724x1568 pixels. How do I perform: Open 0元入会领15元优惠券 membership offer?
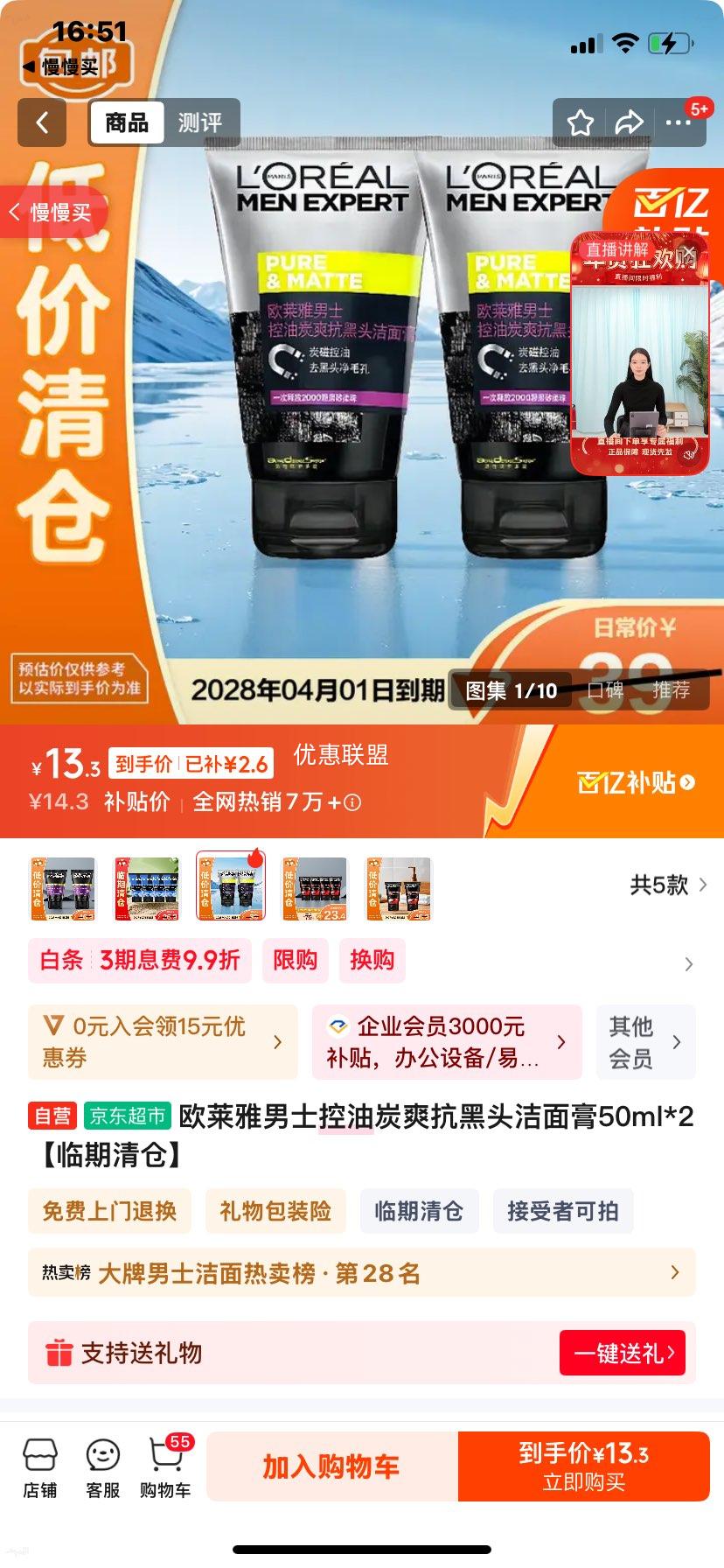coord(162,1042)
